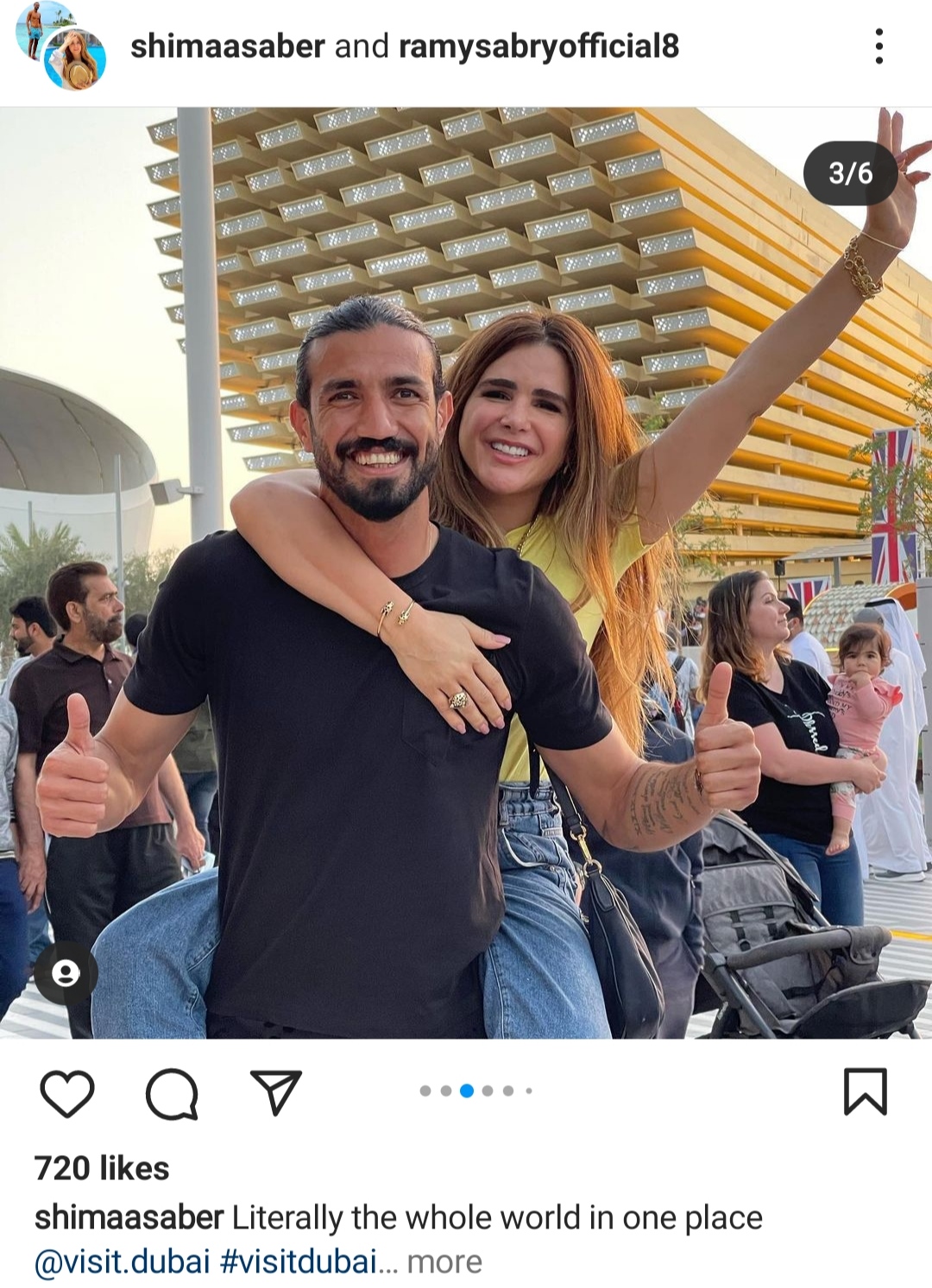Show tagged people in the photo
Viewport: 932px width, 1288px height.
click(66, 974)
